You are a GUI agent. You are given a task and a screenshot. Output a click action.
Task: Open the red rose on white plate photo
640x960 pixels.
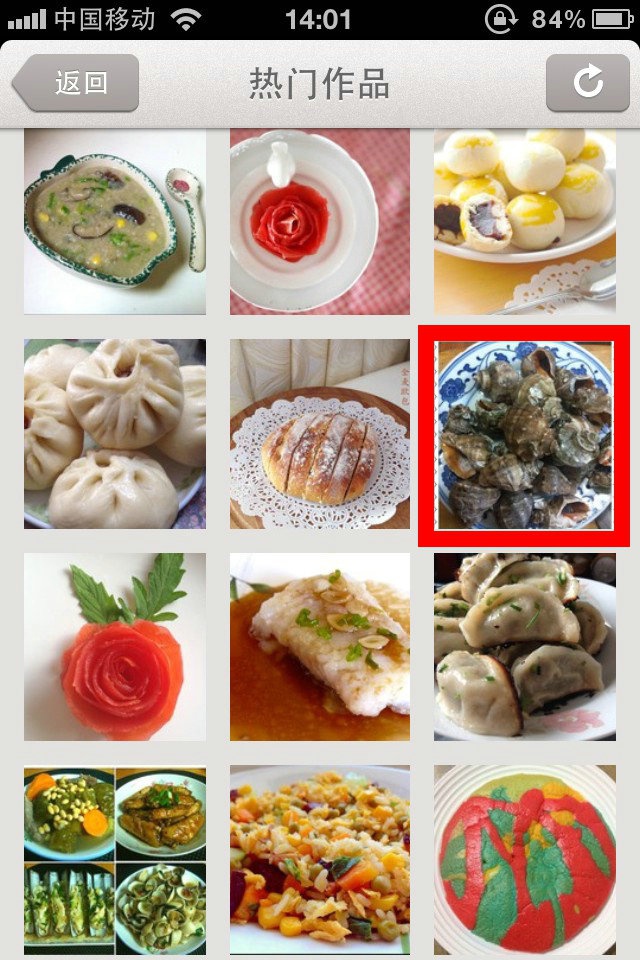point(320,221)
